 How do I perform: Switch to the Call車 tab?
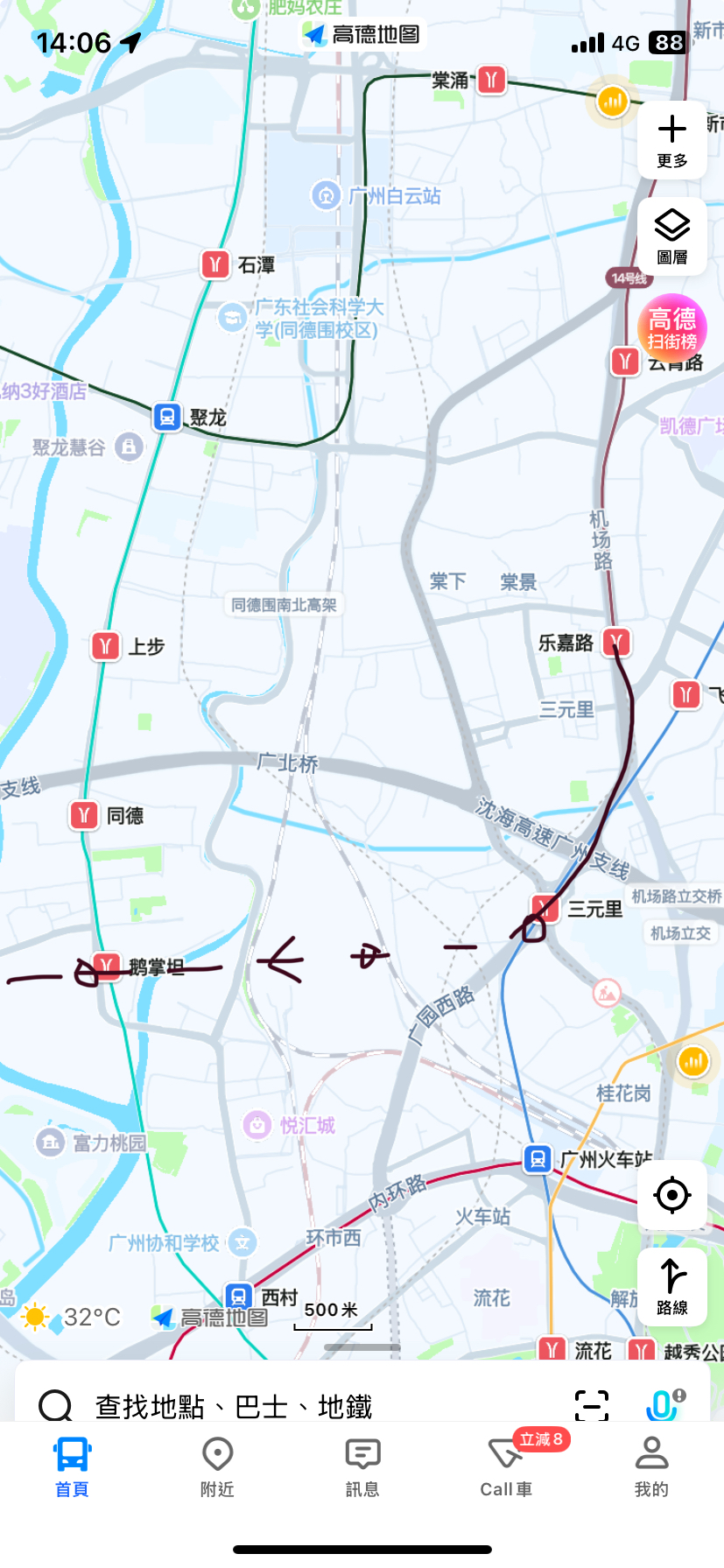point(507,1466)
